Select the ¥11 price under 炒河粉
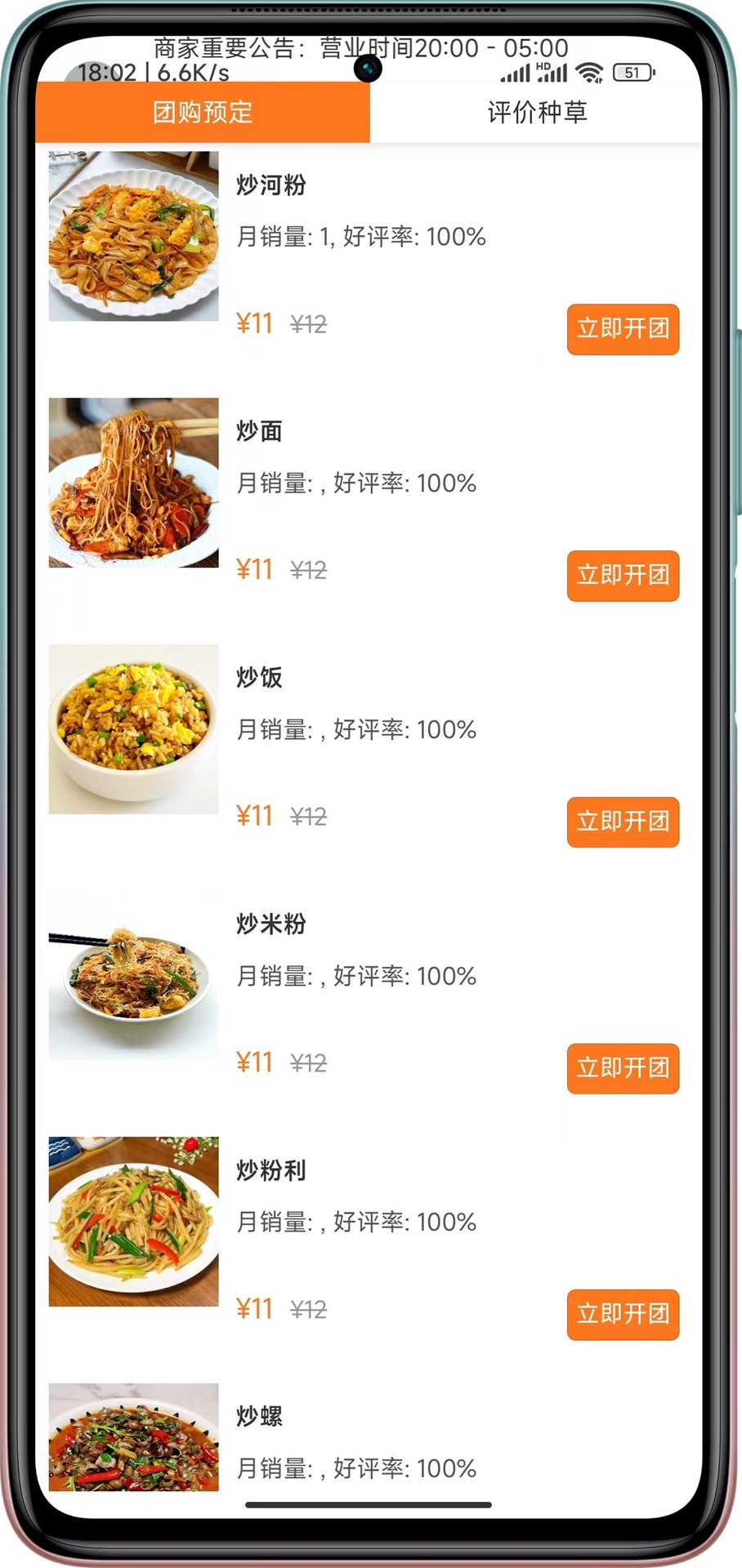 (255, 324)
